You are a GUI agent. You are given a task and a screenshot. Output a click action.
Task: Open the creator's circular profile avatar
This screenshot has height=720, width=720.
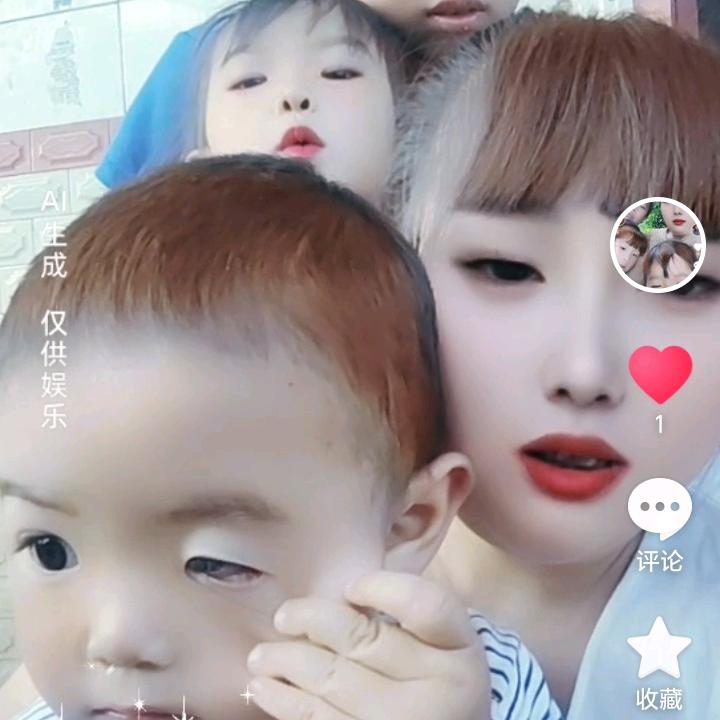657,245
